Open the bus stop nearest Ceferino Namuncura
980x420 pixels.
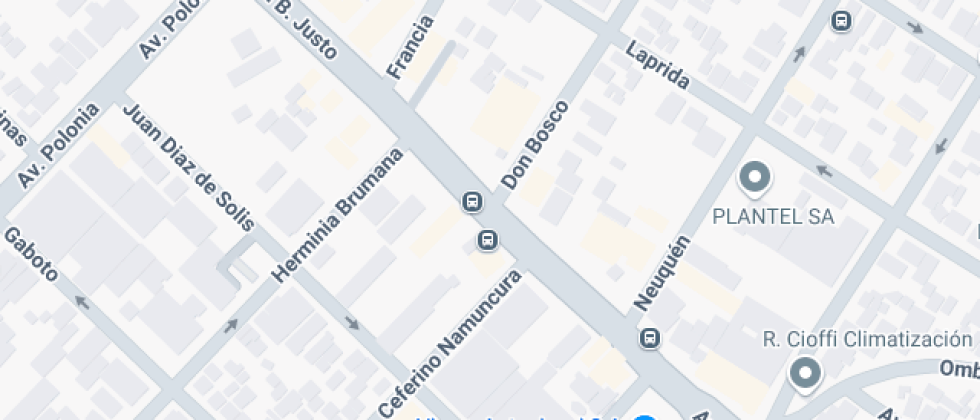(x=488, y=240)
